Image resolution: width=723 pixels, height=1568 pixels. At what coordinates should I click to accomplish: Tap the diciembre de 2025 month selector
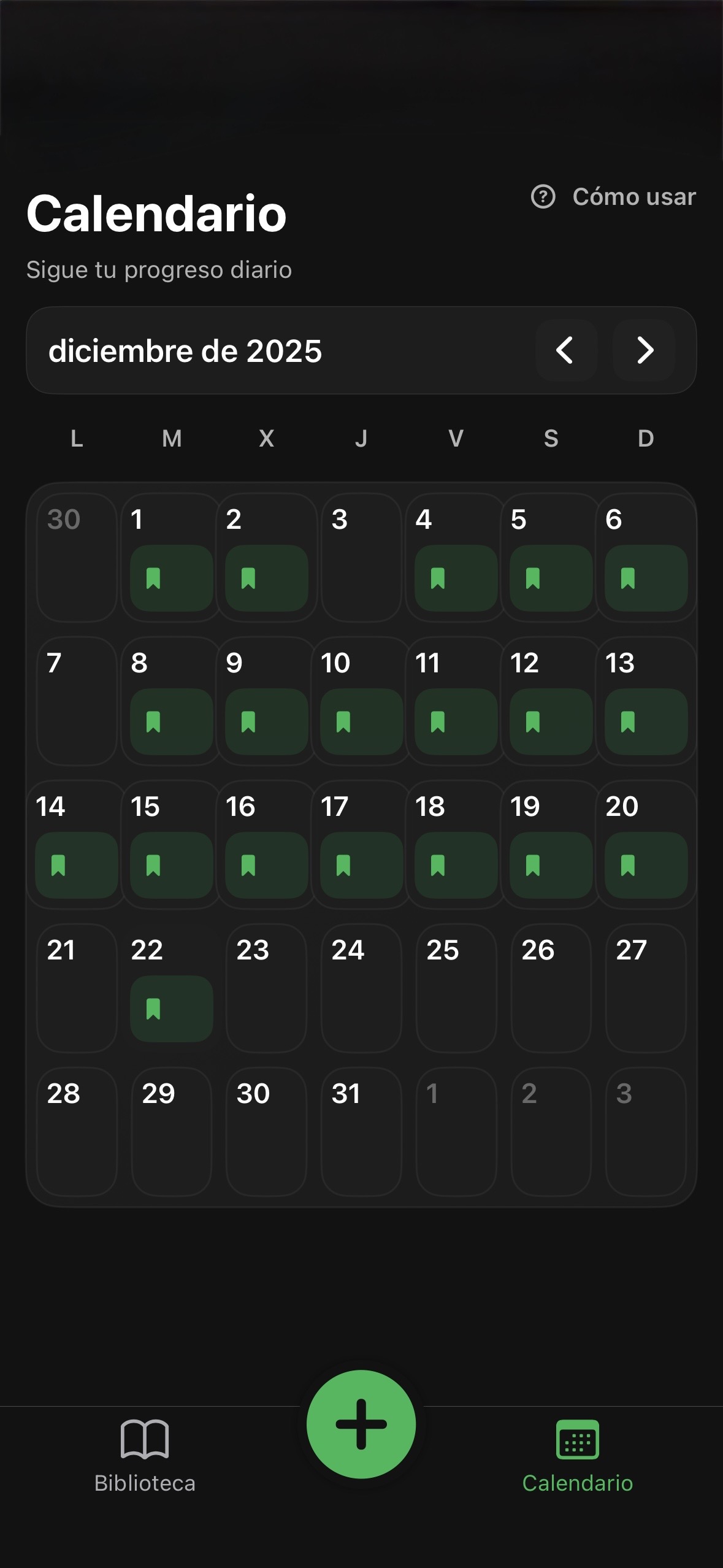[185, 350]
